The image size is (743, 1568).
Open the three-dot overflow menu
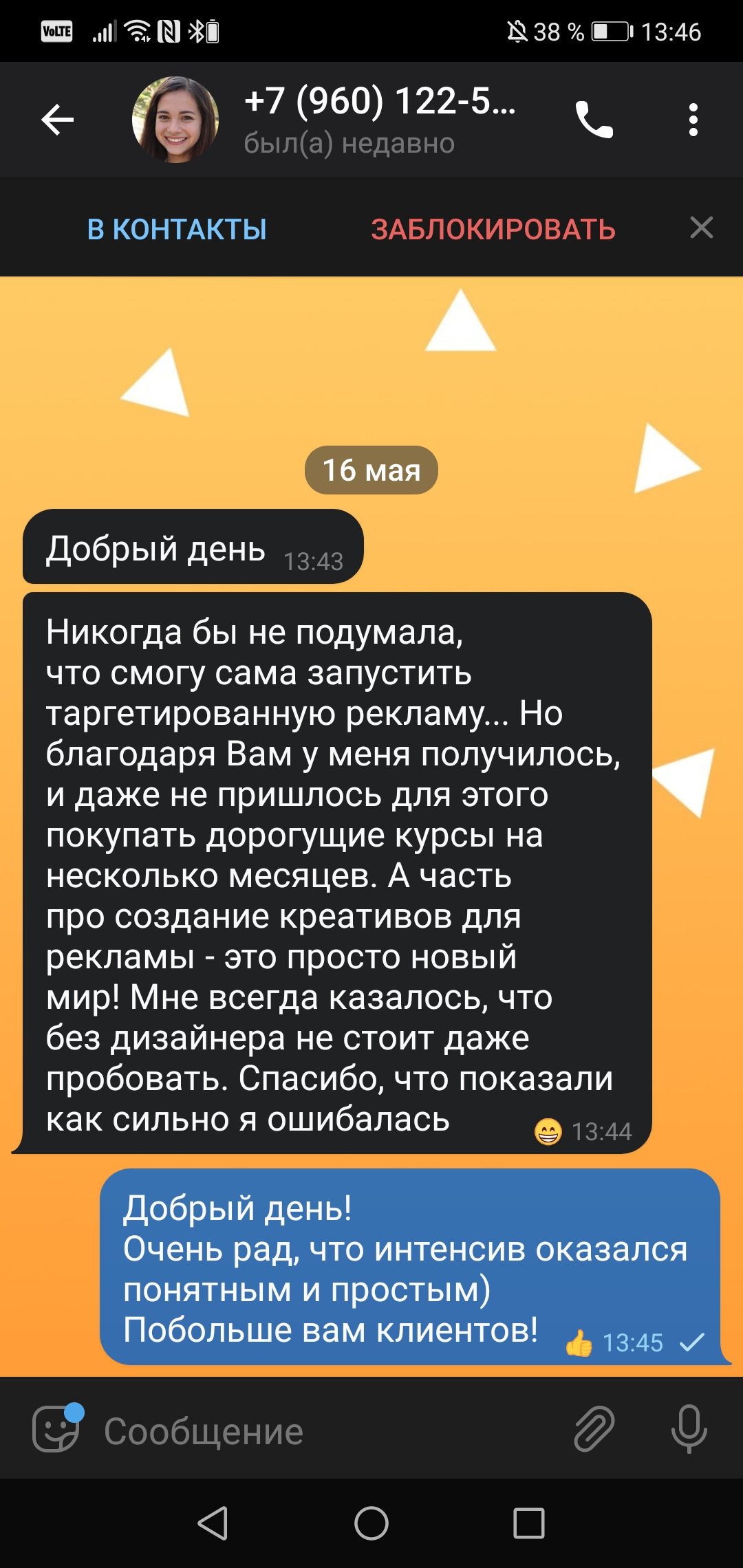coord(693,120)
